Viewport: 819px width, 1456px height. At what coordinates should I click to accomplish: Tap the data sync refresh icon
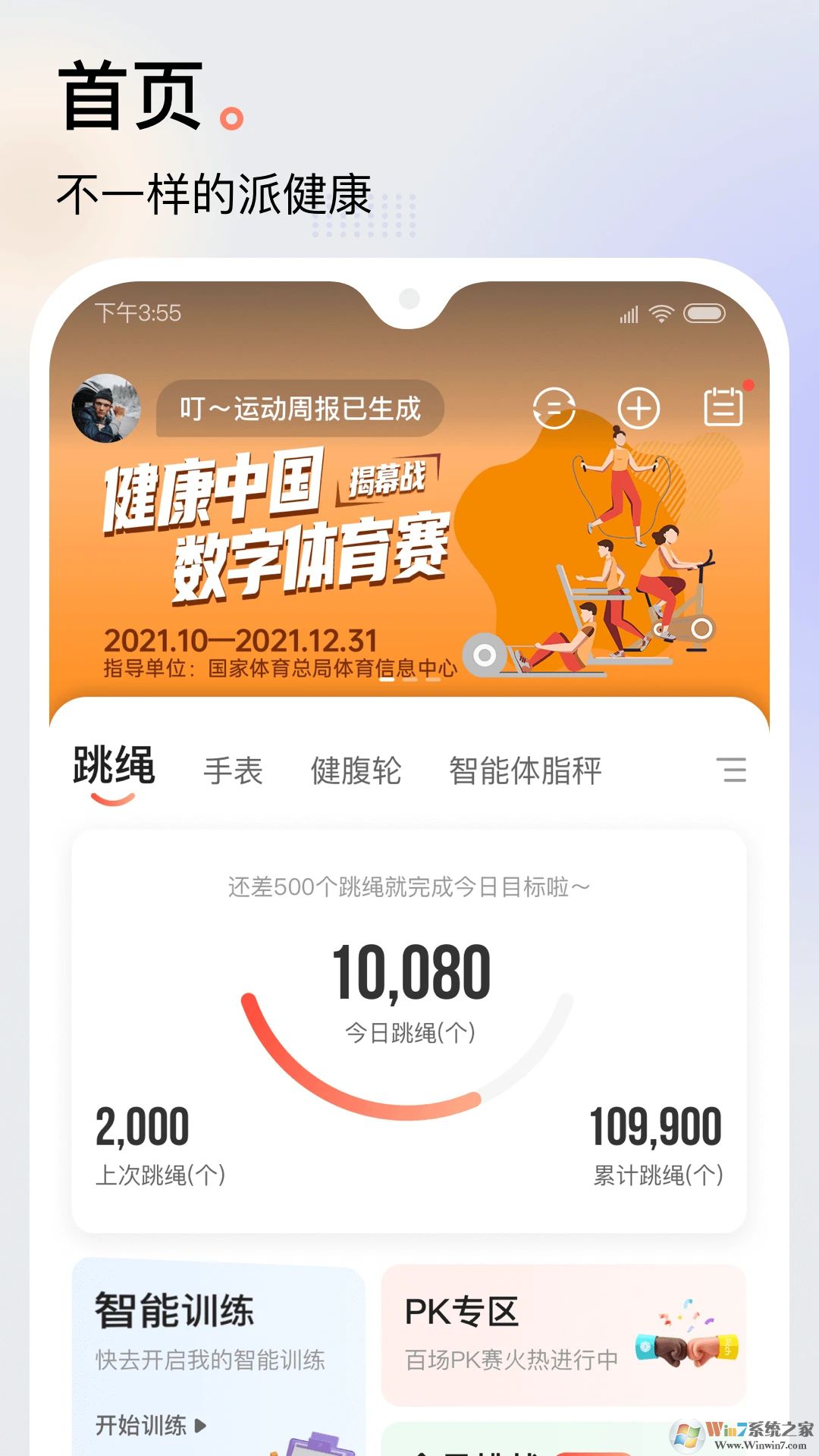[x=554, y=409]
